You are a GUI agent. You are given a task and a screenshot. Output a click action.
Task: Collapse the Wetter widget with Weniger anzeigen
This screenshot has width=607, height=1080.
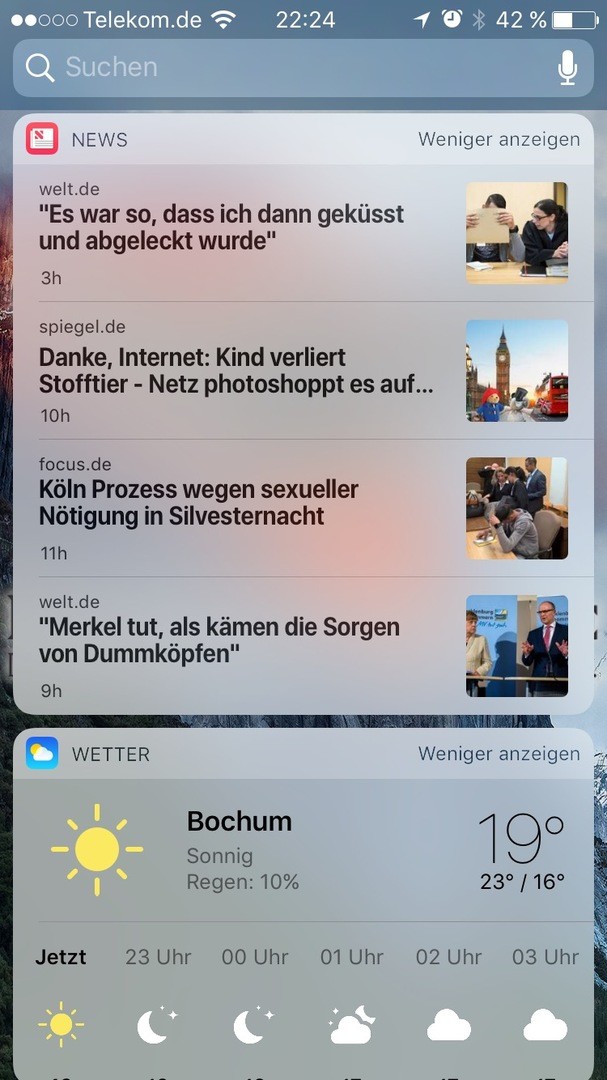[x=498, y=753]
